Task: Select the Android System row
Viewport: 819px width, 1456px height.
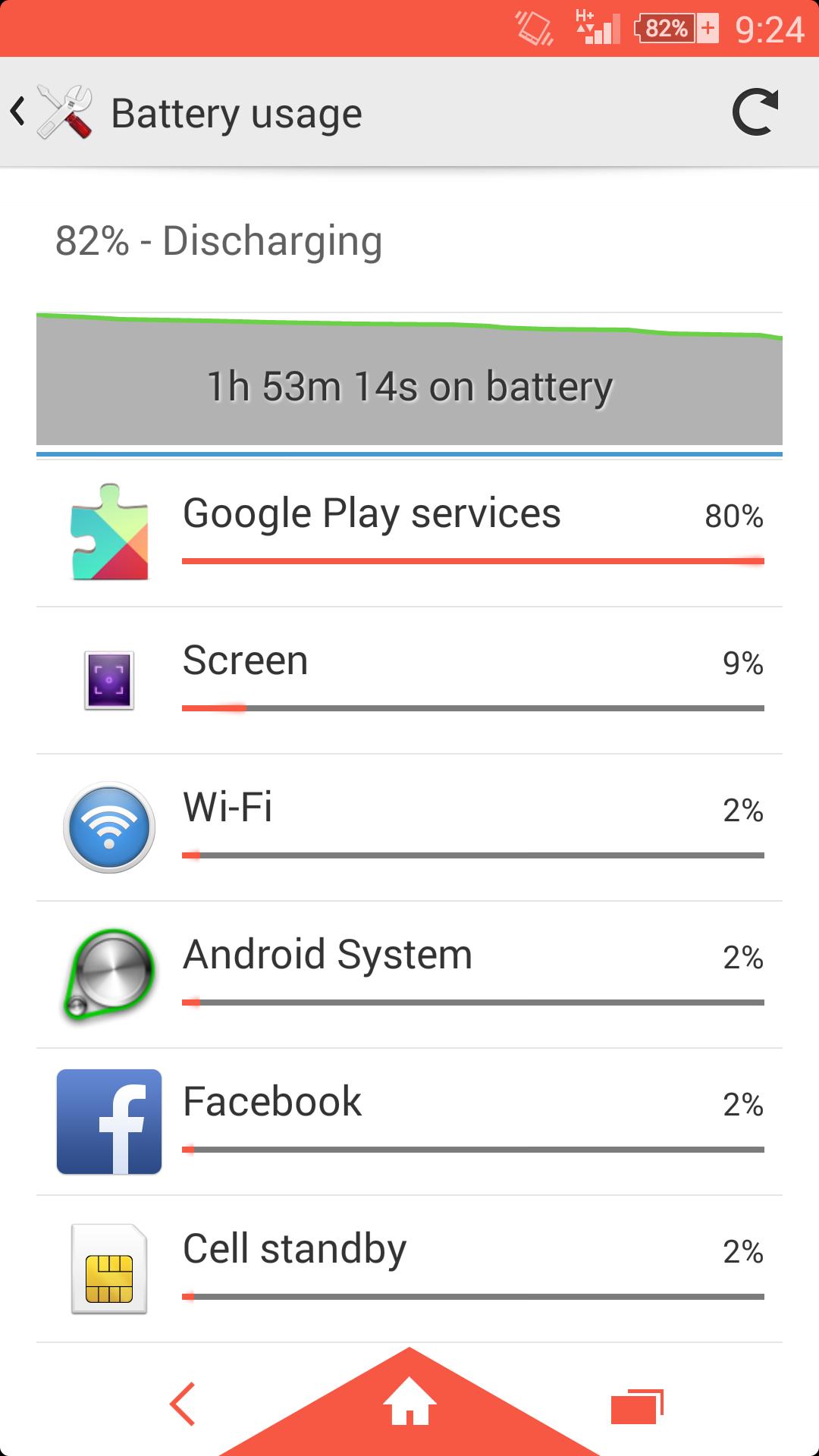Action: click(x=409, y=974)
